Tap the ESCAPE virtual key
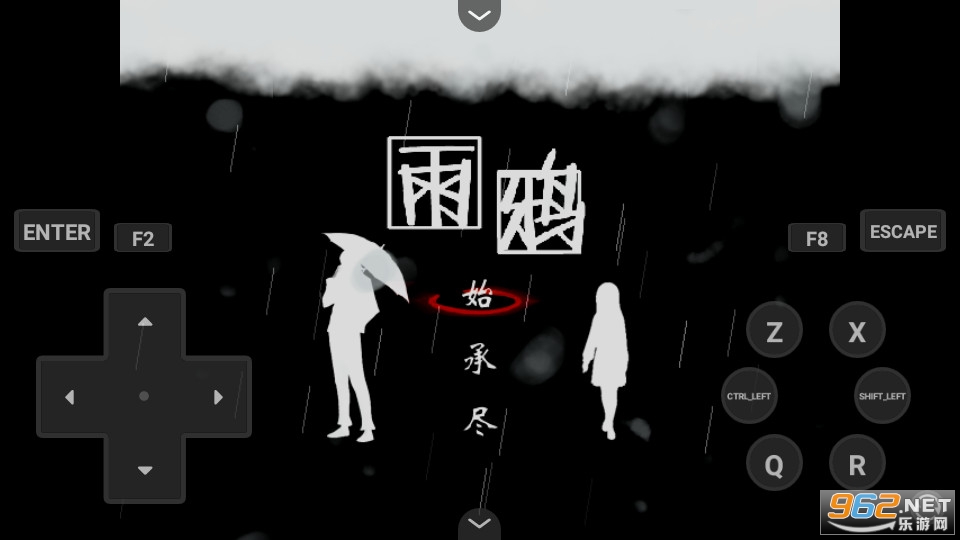Screen dimensions: 960x540 tap(902, 231)
